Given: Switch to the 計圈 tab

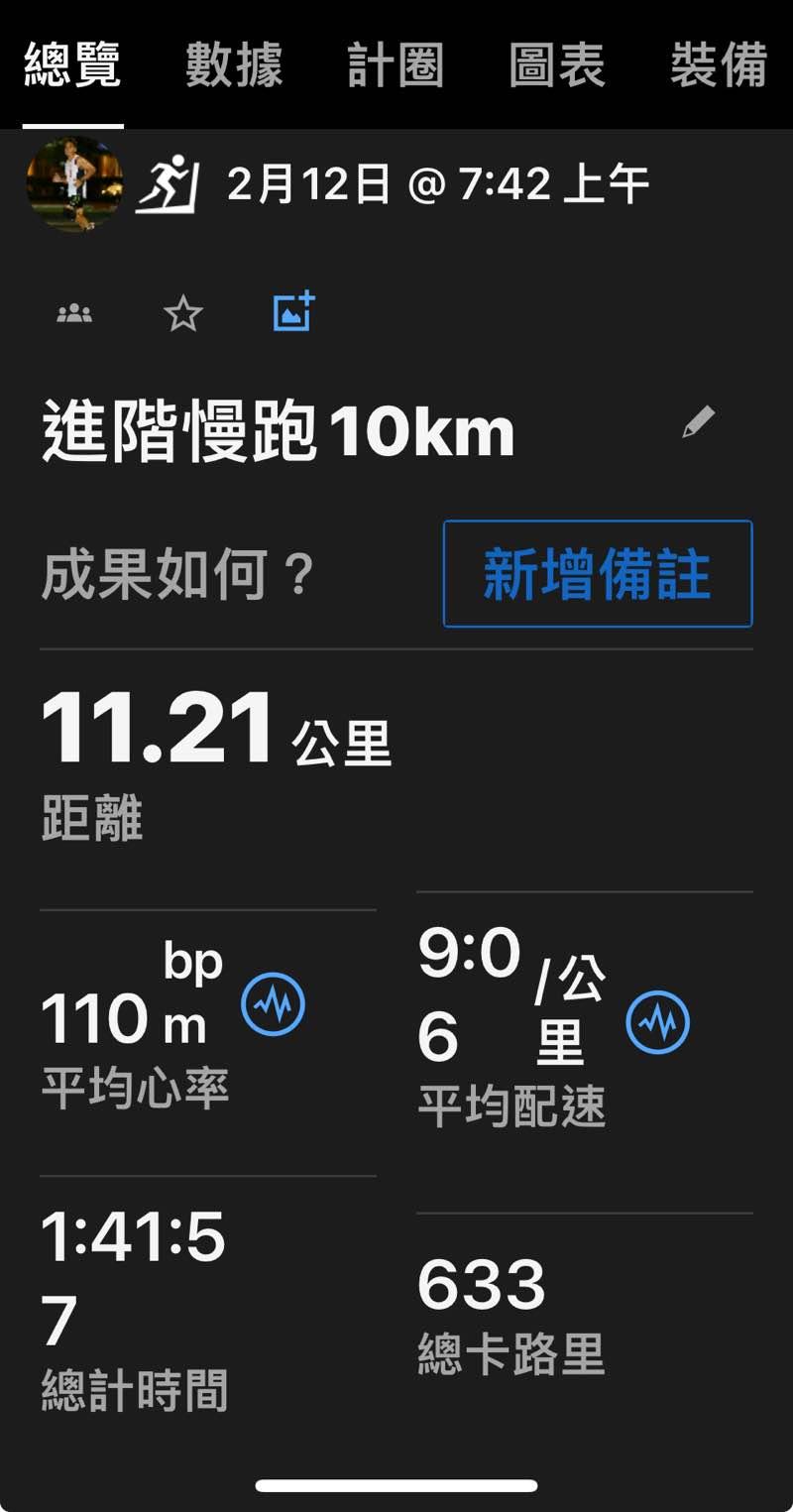Looking at the screenshot, I should pos(396,65).
